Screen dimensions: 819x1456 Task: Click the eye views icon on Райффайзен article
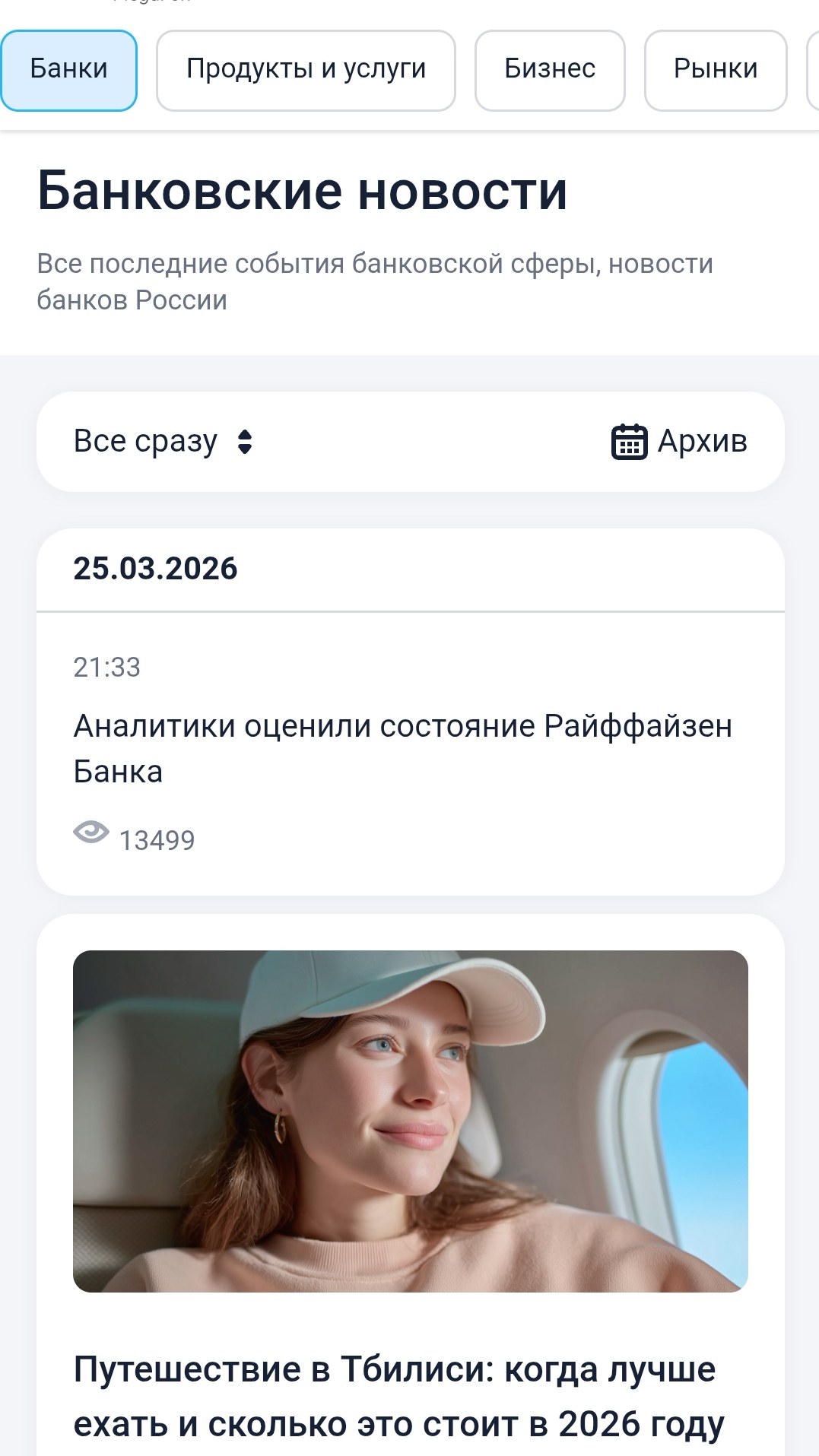coord(91,833)
